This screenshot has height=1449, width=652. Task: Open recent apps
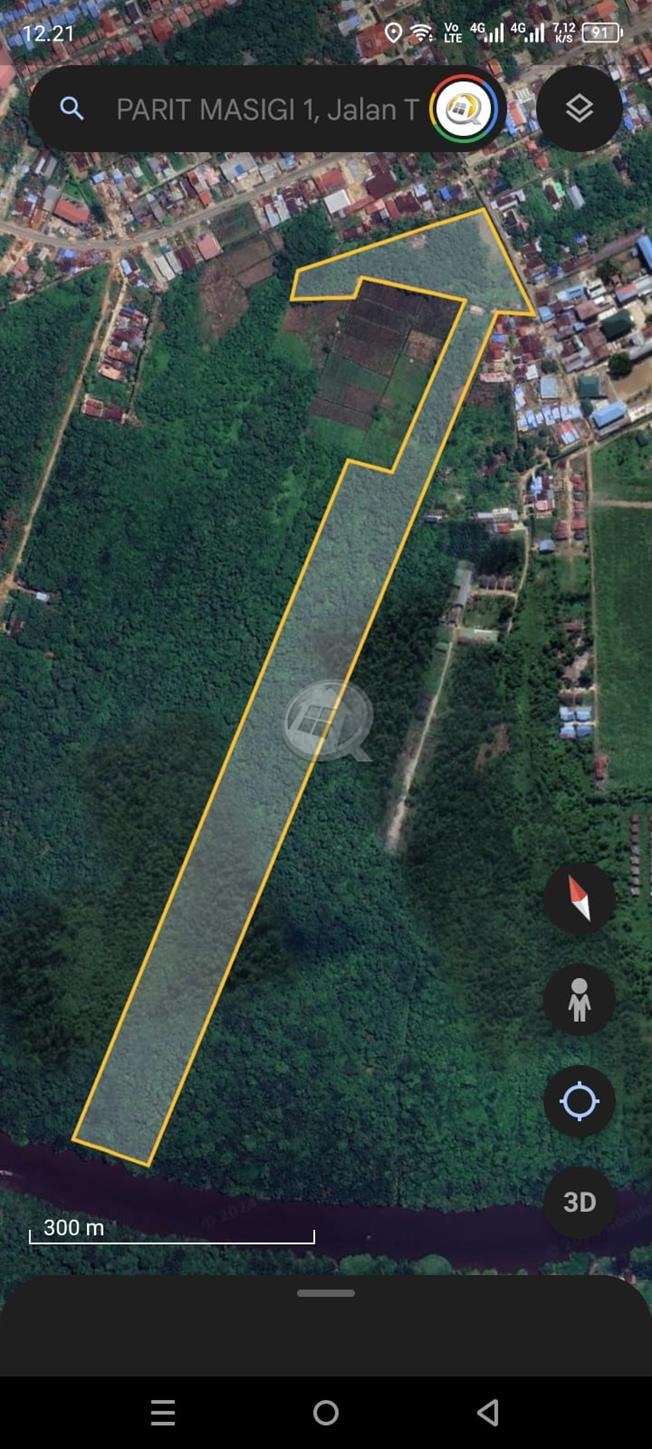[x=163, y=1412]
